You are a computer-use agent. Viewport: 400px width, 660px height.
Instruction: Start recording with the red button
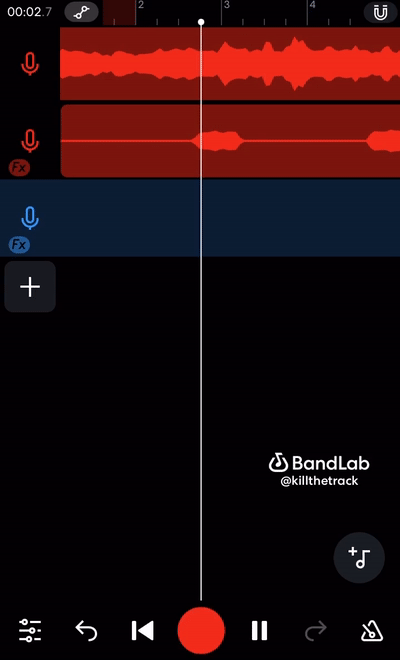click(201, 630)
